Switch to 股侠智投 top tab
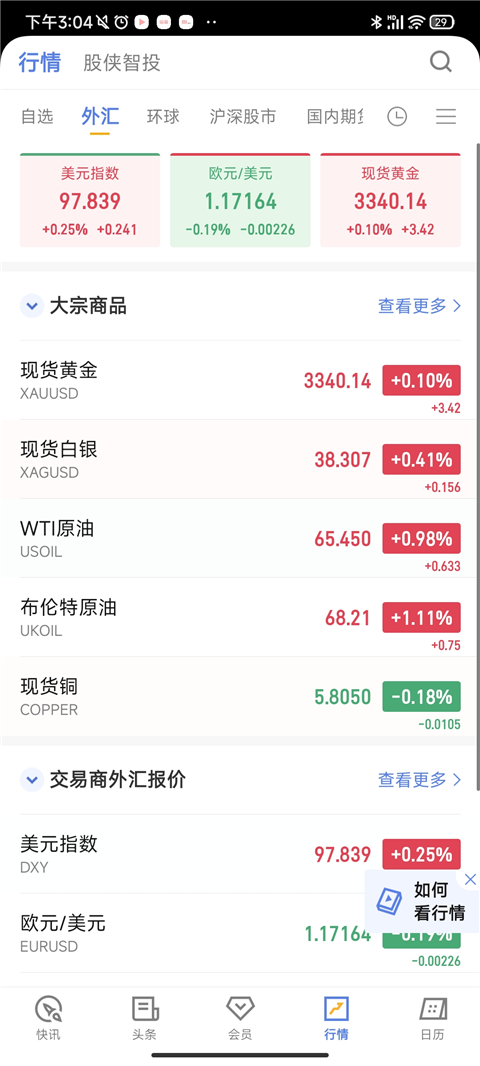The height and width of the screenshot is (1066, 480). 122,63
